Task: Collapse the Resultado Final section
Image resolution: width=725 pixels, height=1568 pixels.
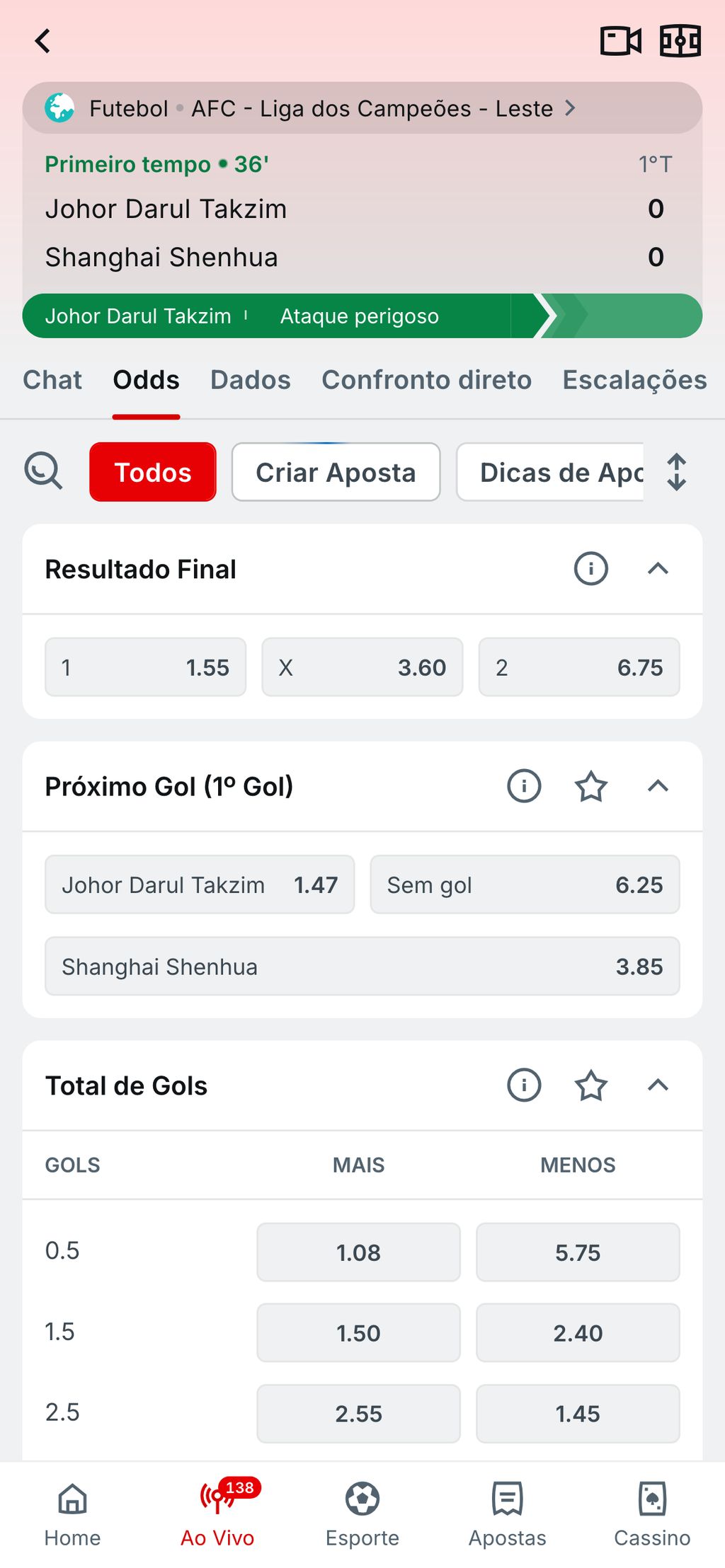Action: [x=658, y=569]
